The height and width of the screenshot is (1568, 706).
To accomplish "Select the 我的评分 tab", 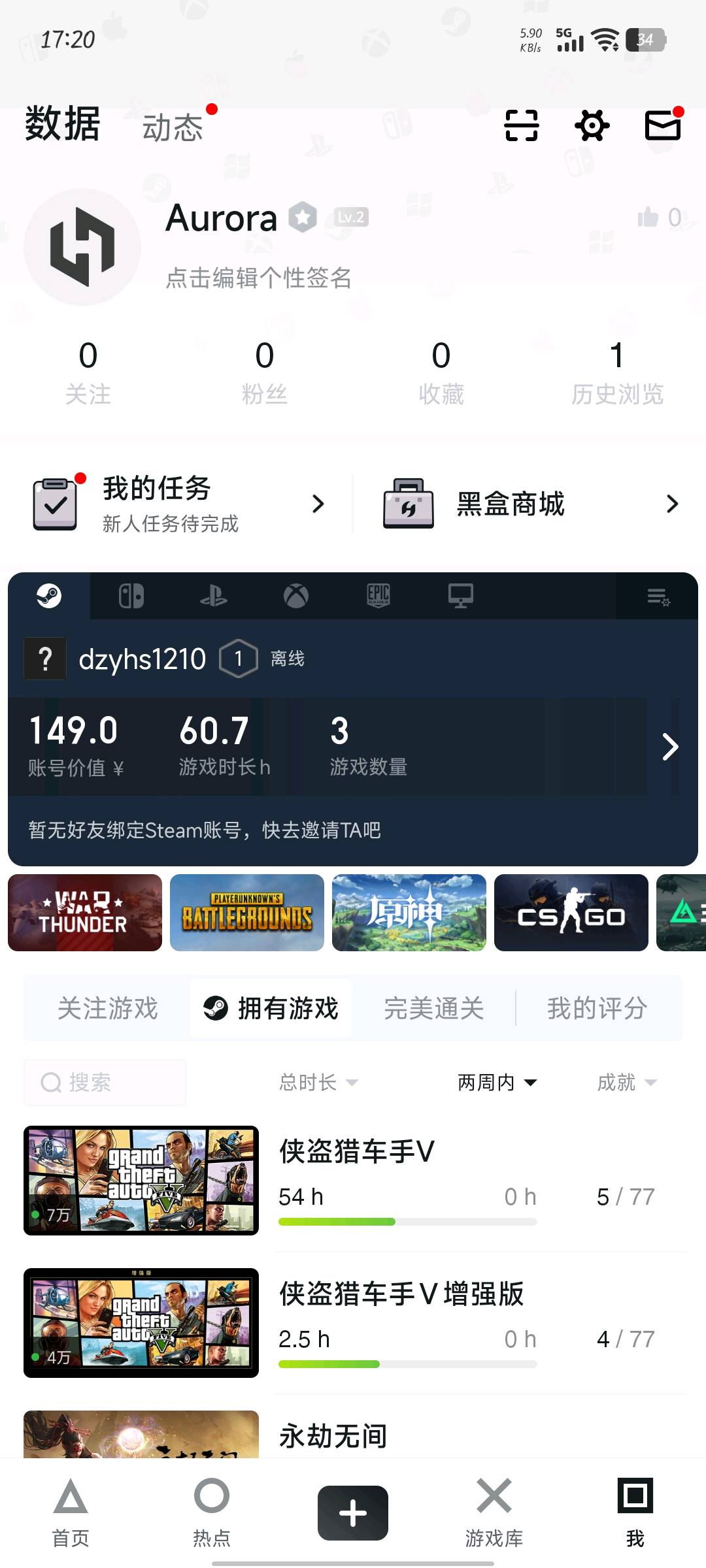I will coord(597,1008).
